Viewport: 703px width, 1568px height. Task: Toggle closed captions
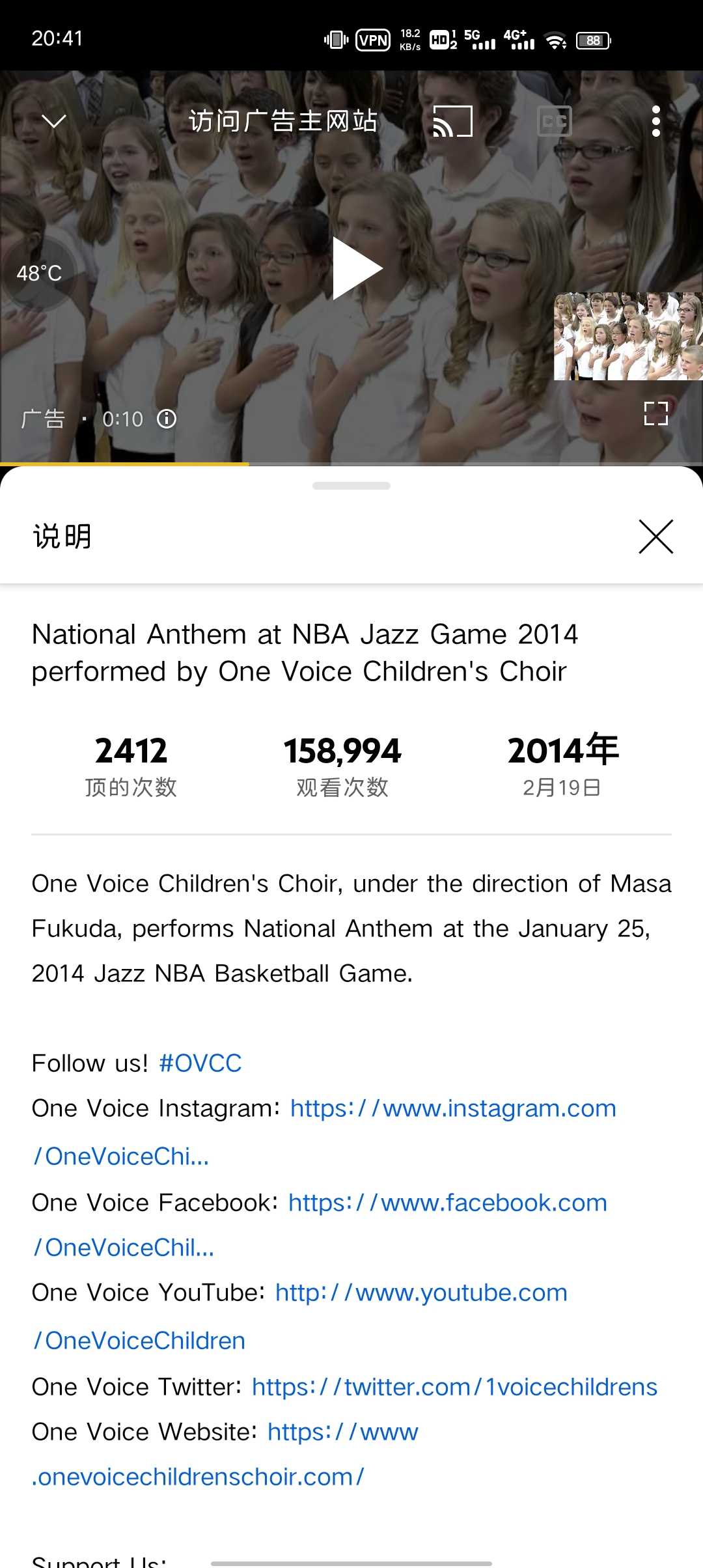555,121
